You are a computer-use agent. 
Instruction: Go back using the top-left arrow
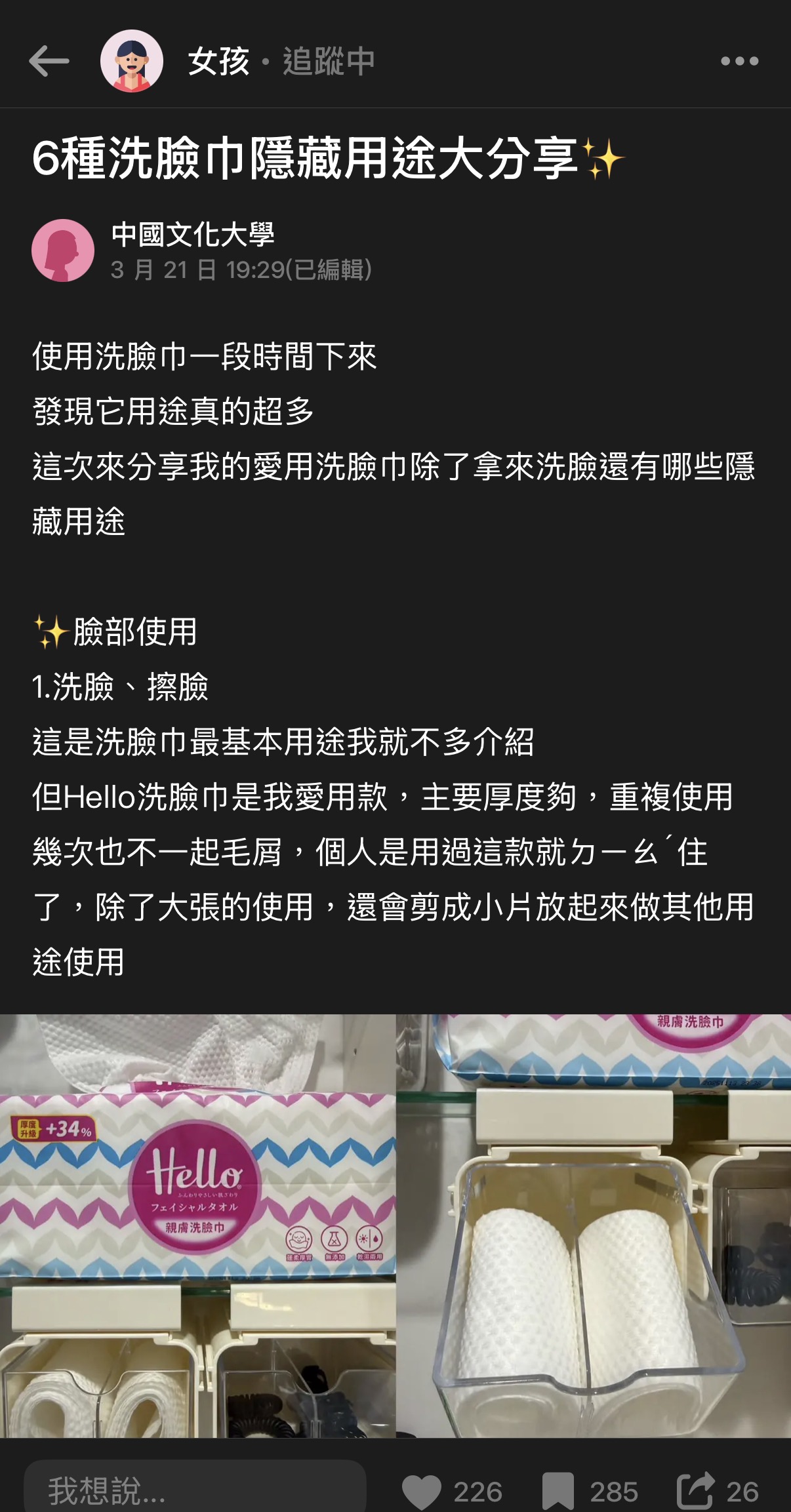(49, 61)
